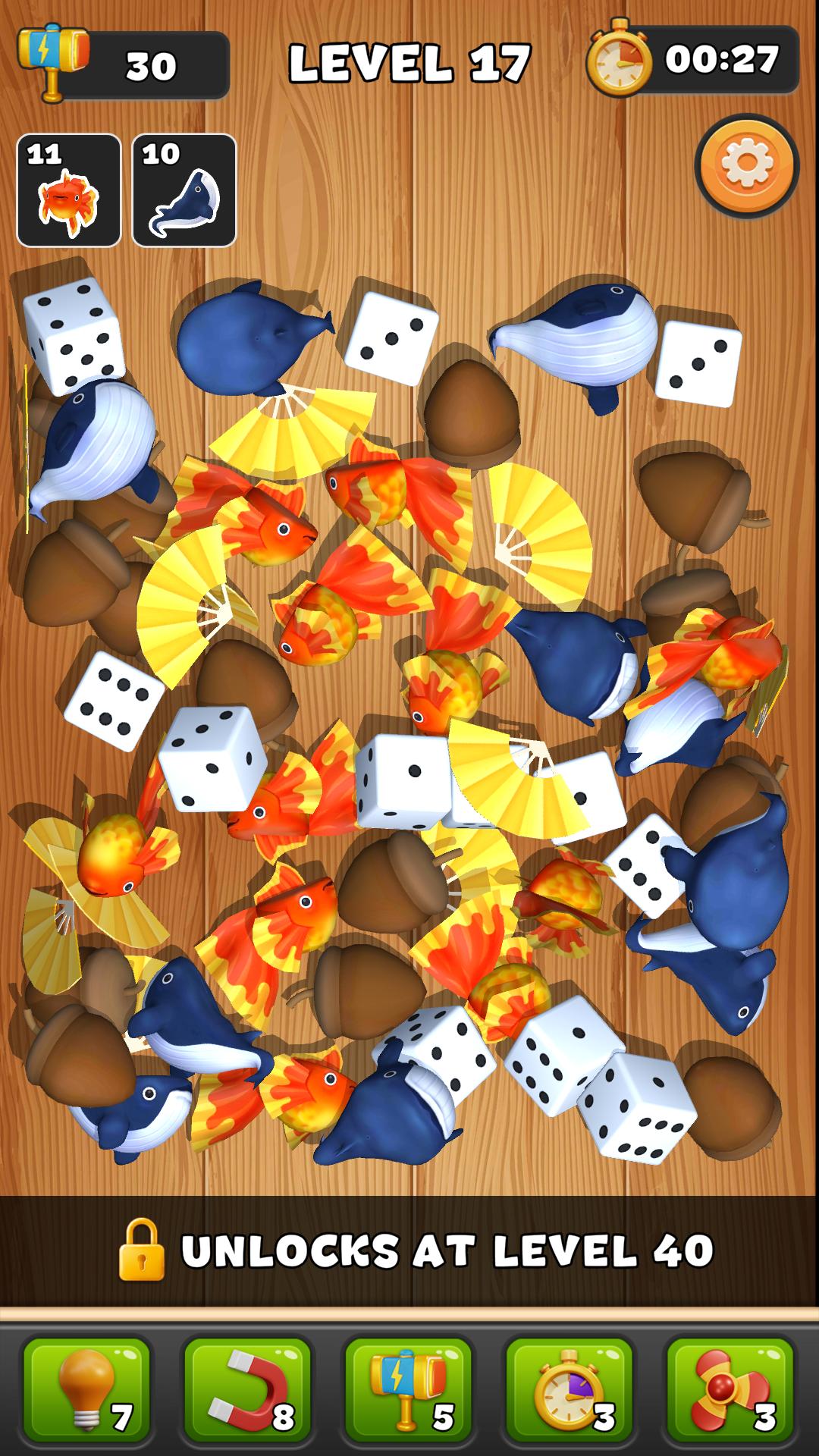
Task: Activate the magnet booster
Action: tap(247, 1389)
